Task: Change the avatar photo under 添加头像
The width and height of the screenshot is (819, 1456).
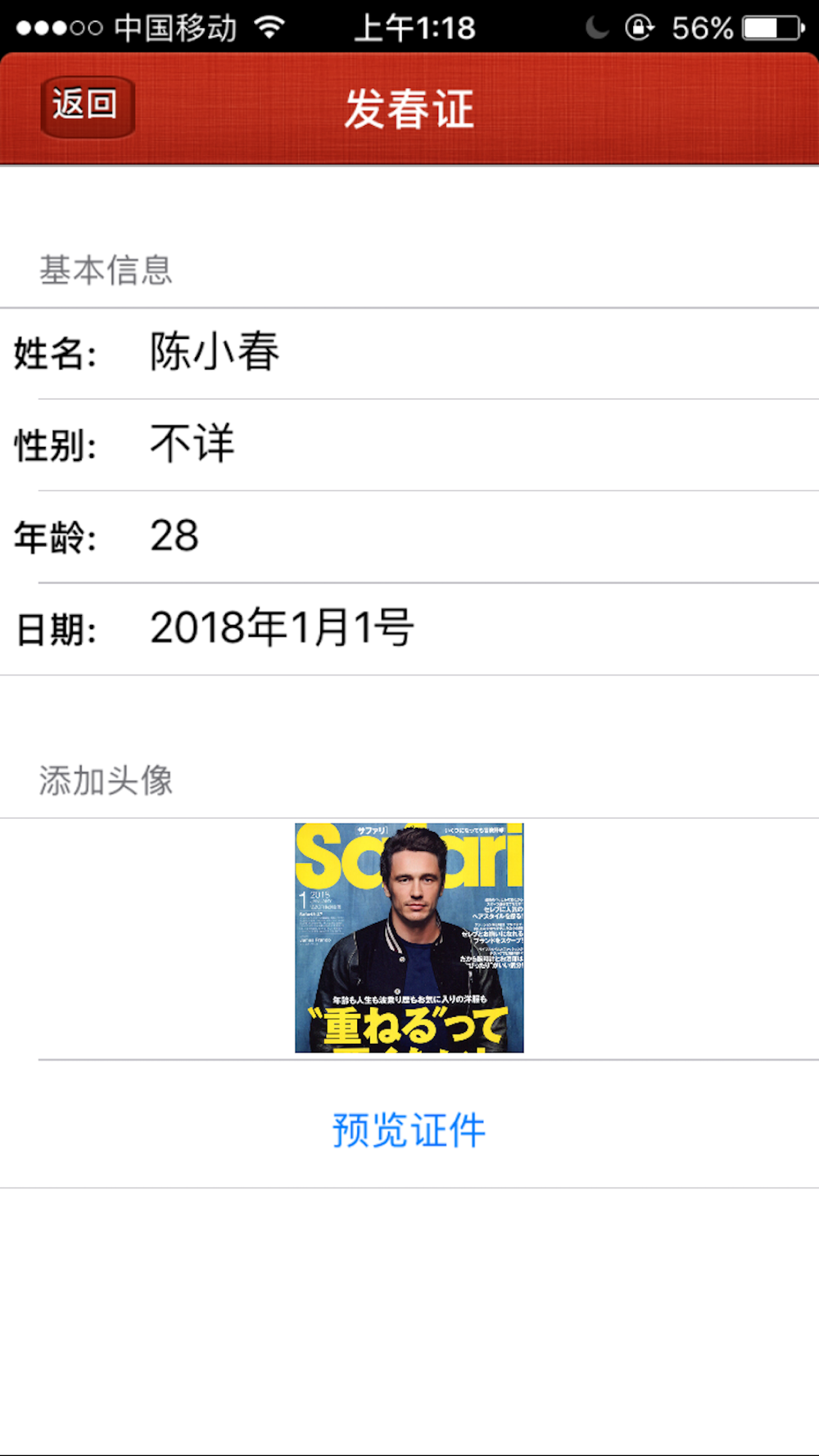Action: click(409, 938)
